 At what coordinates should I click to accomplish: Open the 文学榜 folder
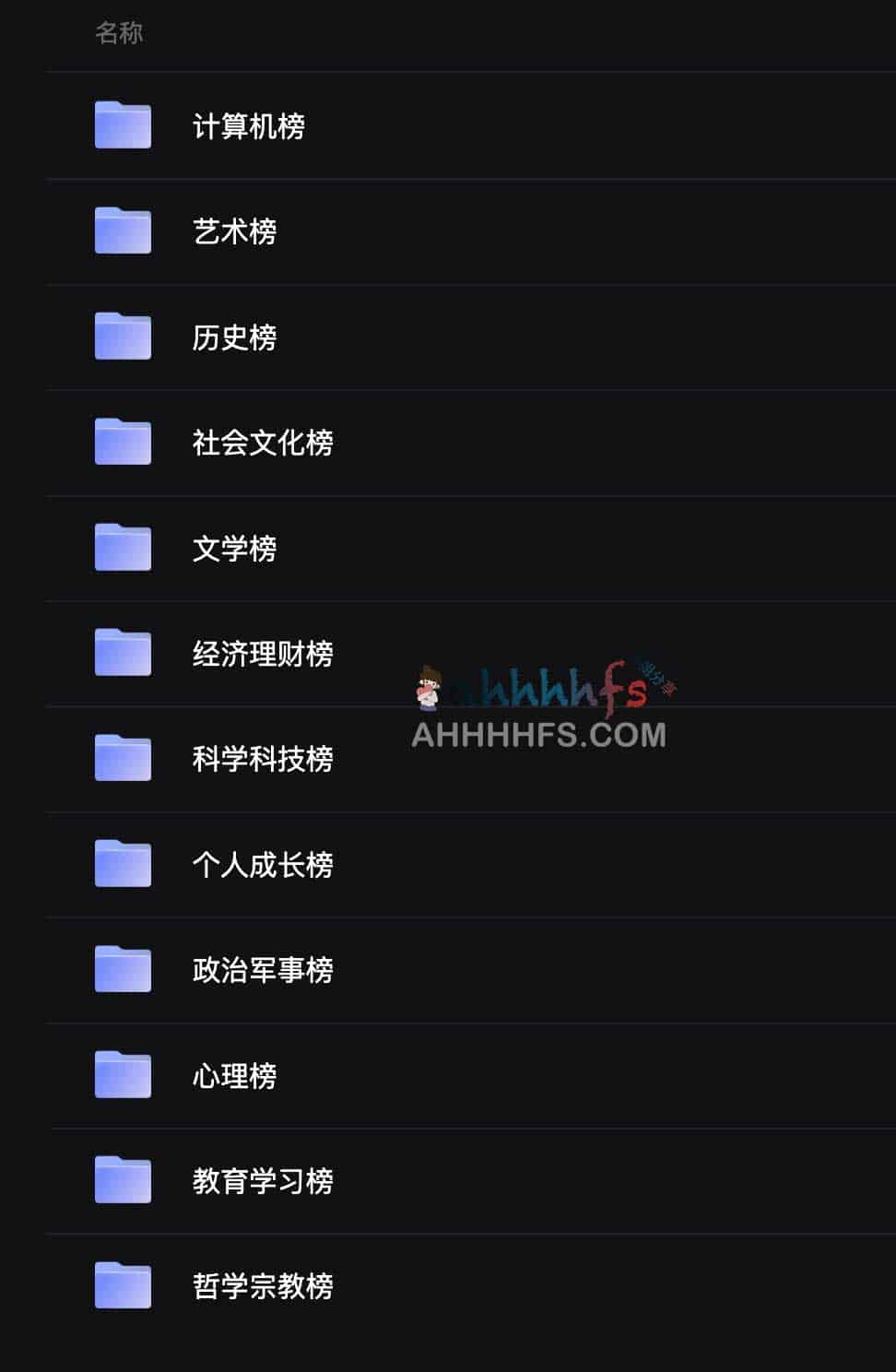point(234,549)
